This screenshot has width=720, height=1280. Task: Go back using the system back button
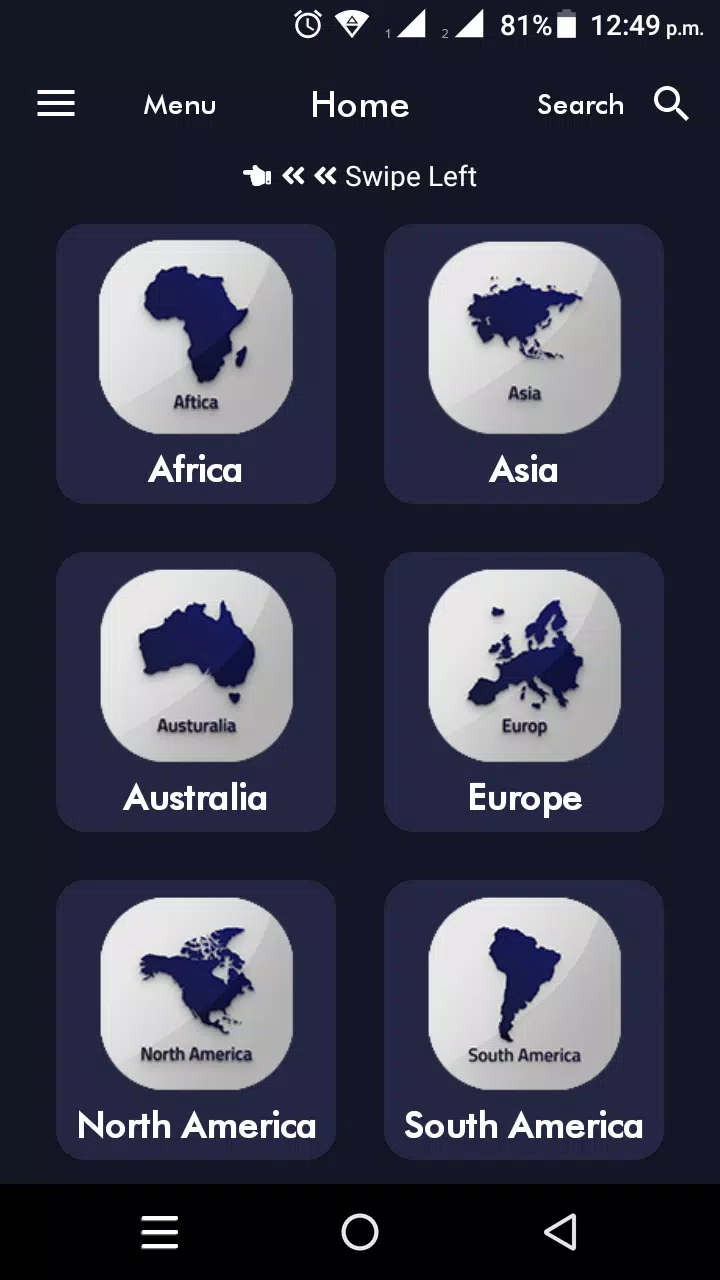[x=560, y=1232]
